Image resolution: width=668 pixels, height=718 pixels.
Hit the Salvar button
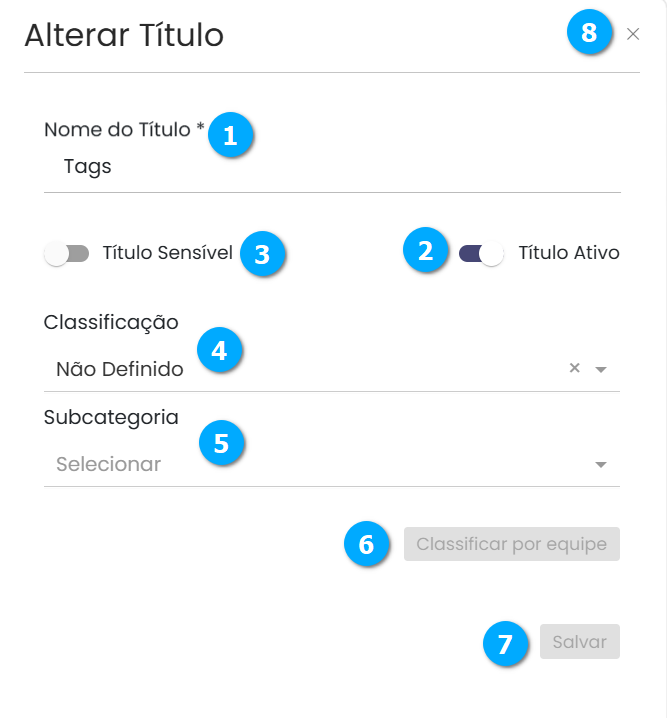coord(580,642)
